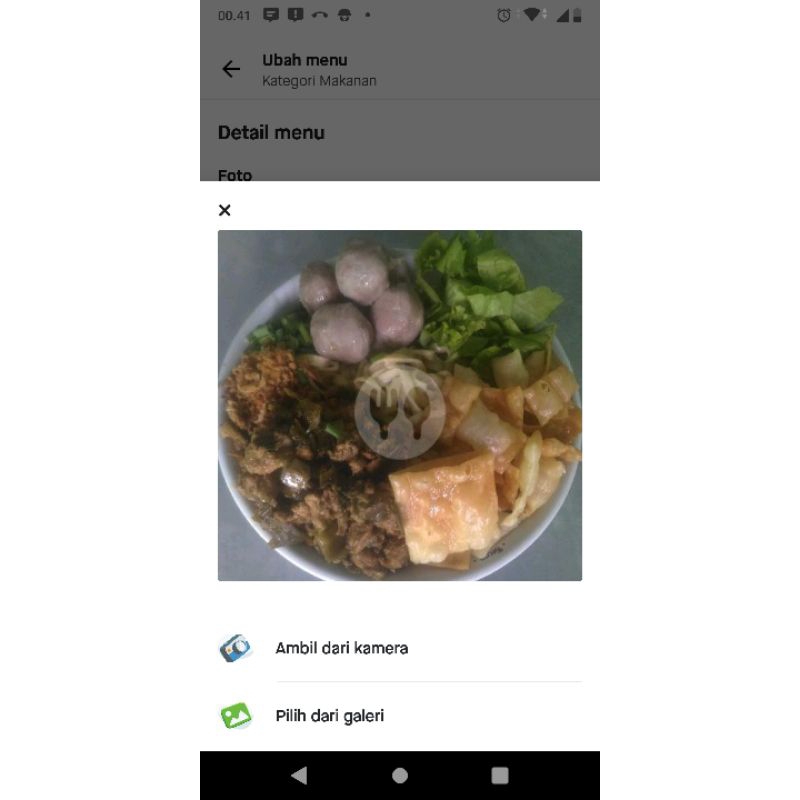Go back from Ubah menu
The width and height of the screenshot is (800, 800).
pyautogui.click(x=231, y=69)
